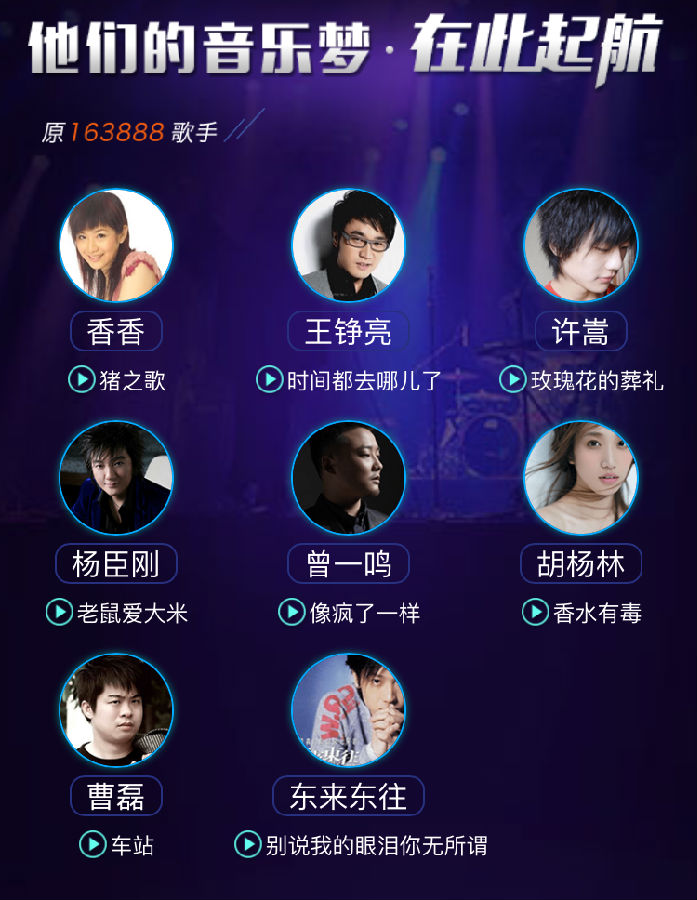Open singer 胡杨林's name button
697x900 pixels.
[580, 564]
